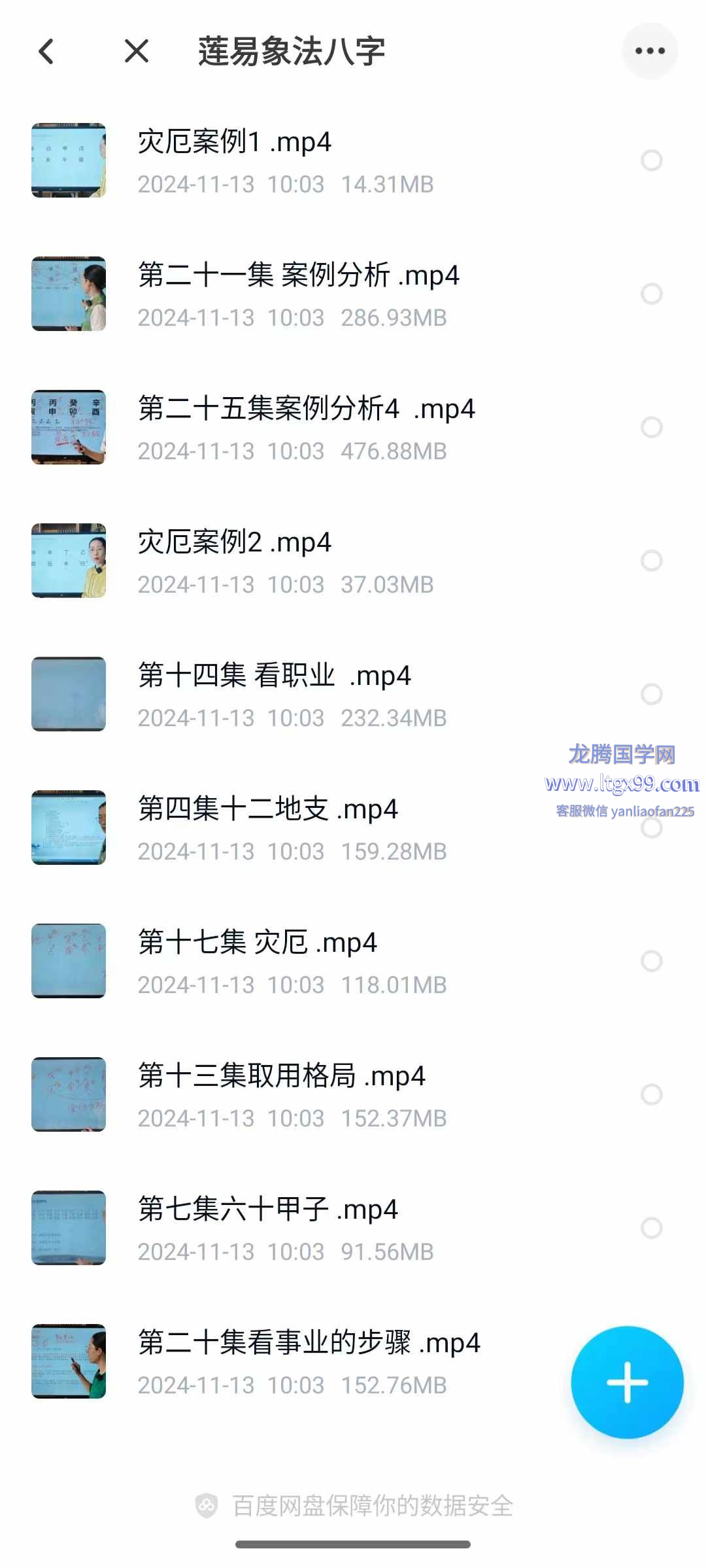706x1568 pixels.
Task: Open 第十七集 灾厄 .mp4
Action: tap(257, 943)
